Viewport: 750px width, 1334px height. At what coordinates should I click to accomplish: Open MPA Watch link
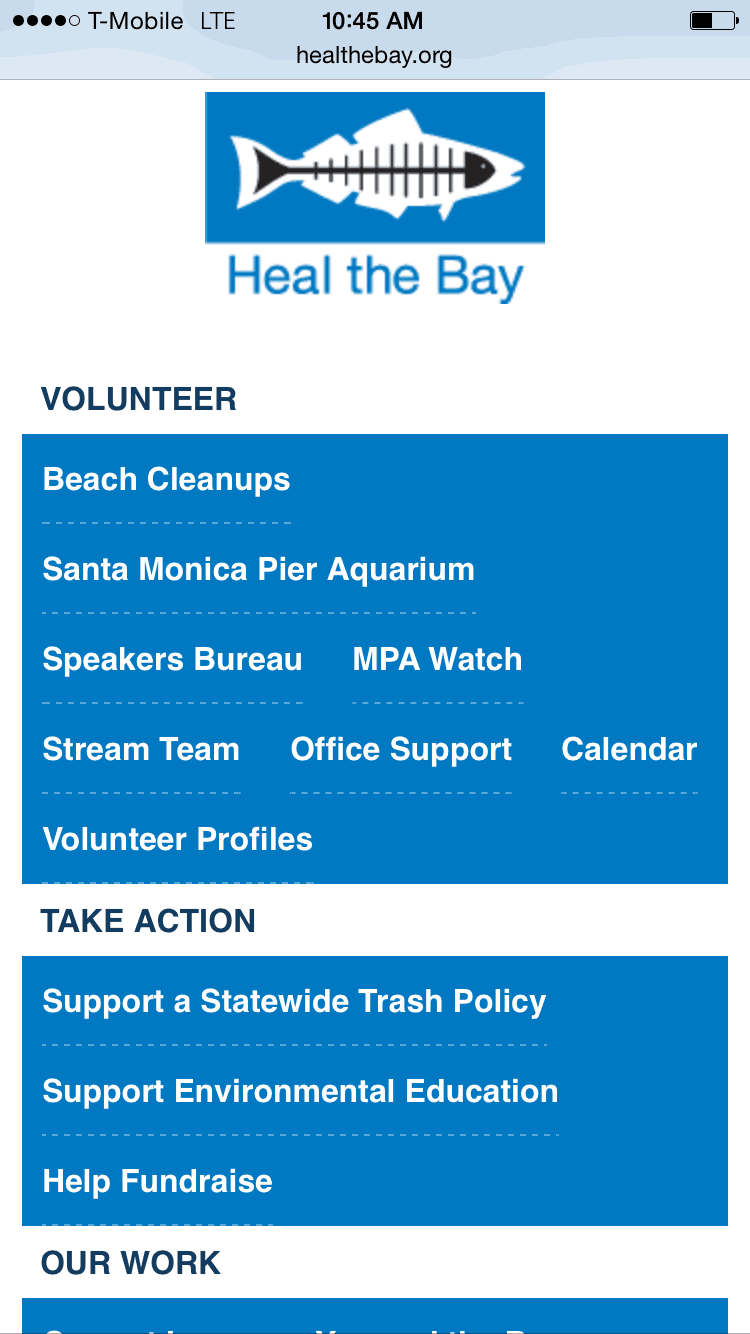click(x=437, y=660)
